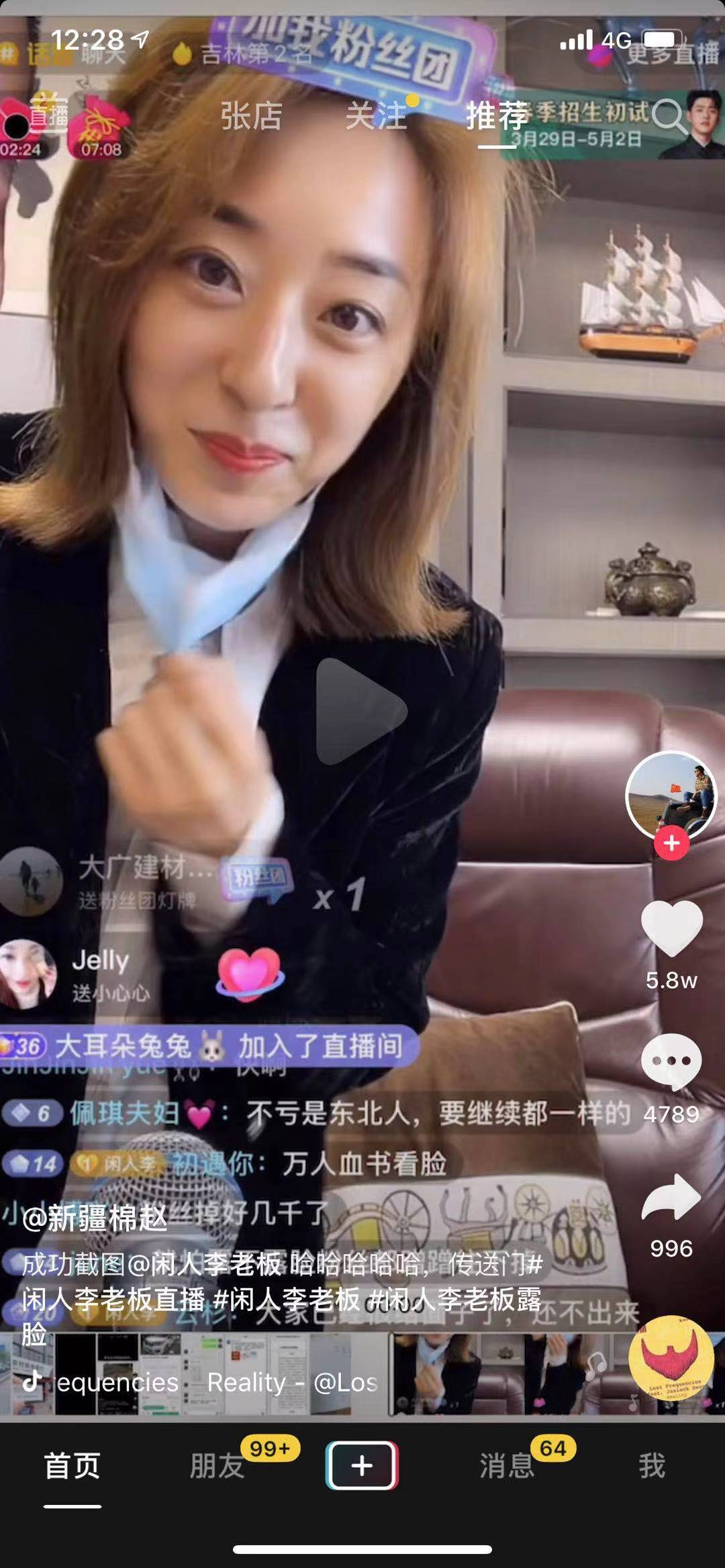This screenshot has height=1568, width=725.
Task: Open the search magnifier icon
Action: click(667, 116)
